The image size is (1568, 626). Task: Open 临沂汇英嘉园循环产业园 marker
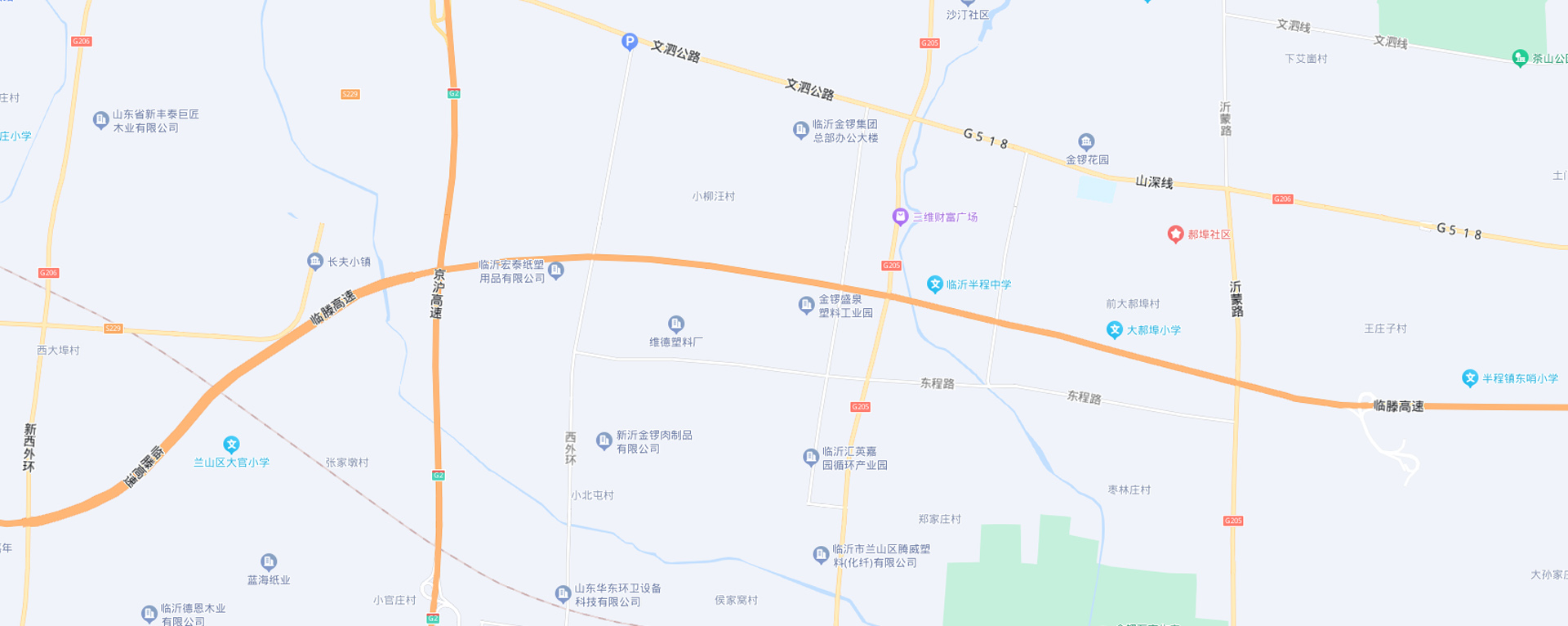point(810,457)
